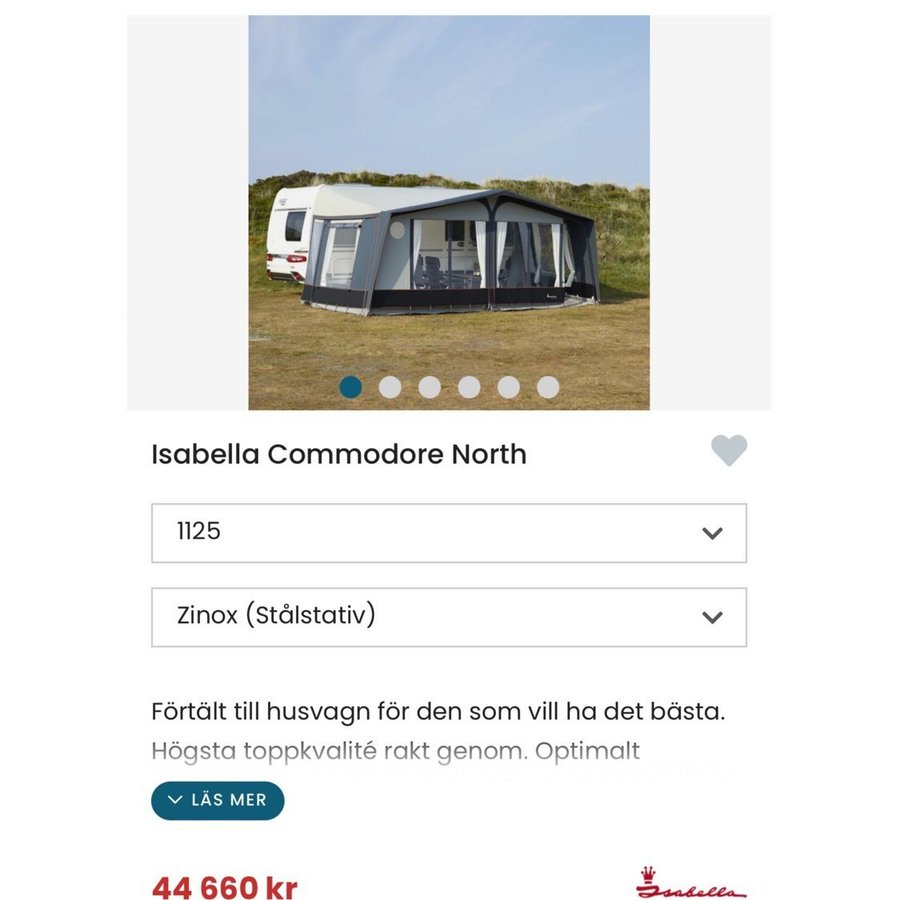Add Isabella Commodore North to favorites
Screen dimensions: 900x900
coord(729,451)
